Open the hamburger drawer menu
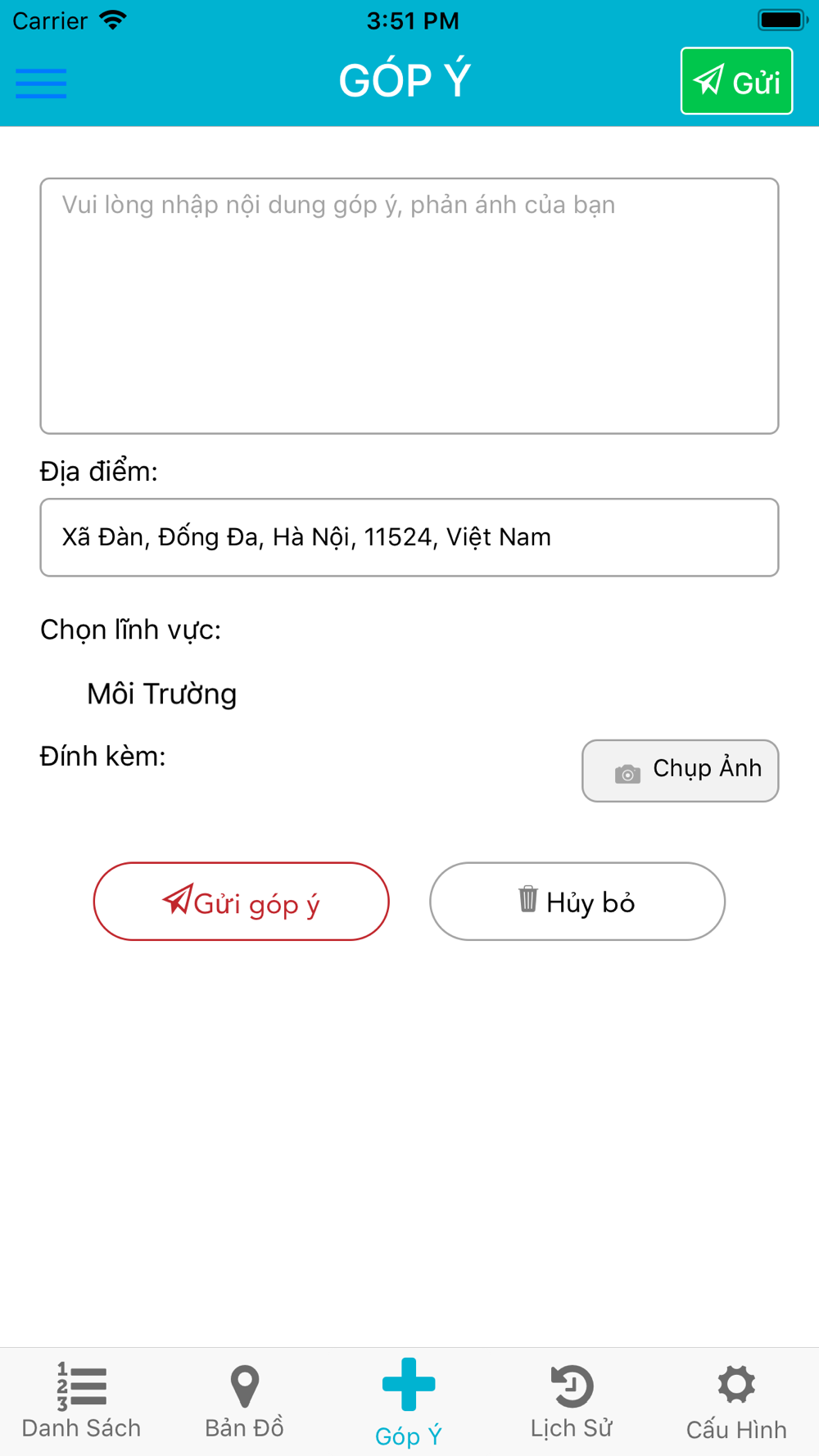 click(x=41, y=83)
